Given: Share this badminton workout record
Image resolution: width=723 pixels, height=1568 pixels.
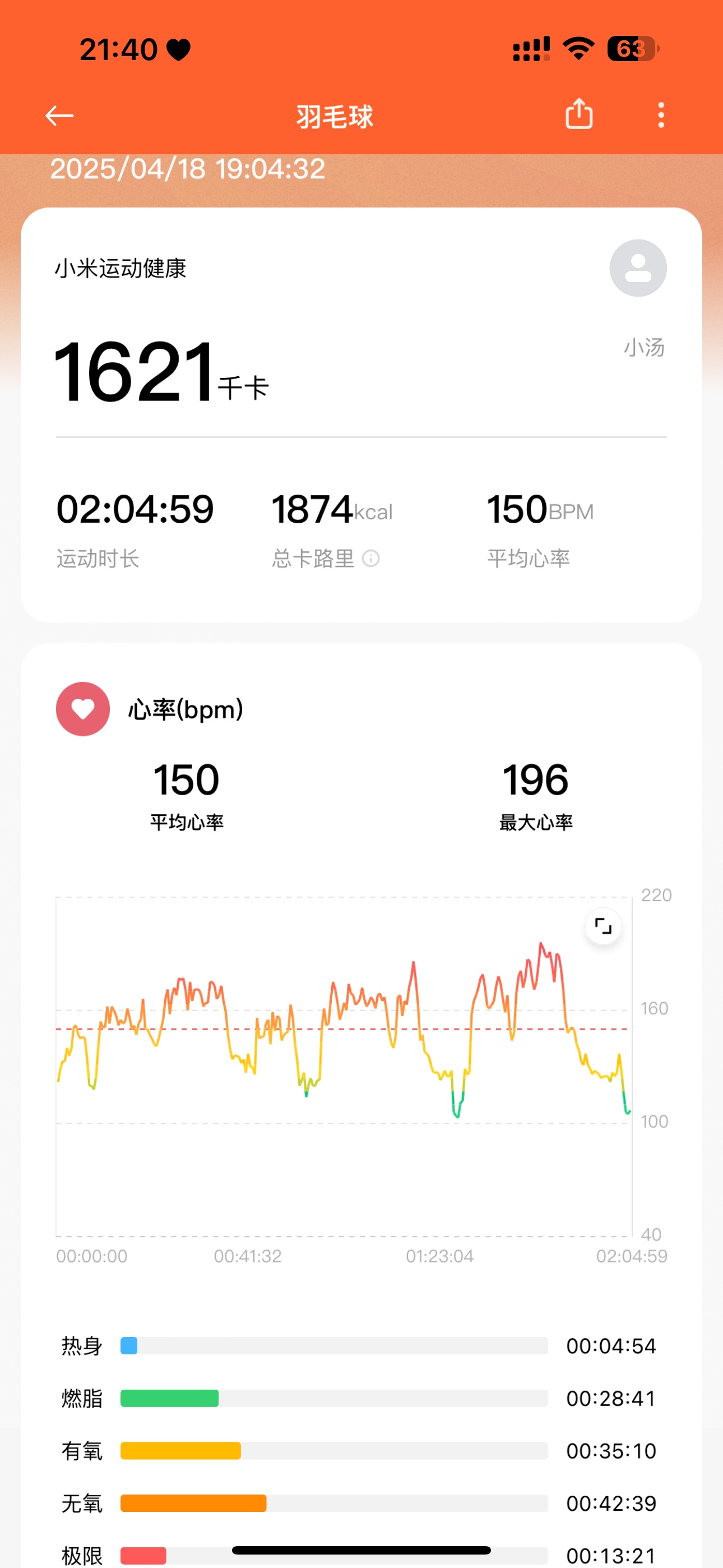Looking at the screenshot, I should pos(579,114).
